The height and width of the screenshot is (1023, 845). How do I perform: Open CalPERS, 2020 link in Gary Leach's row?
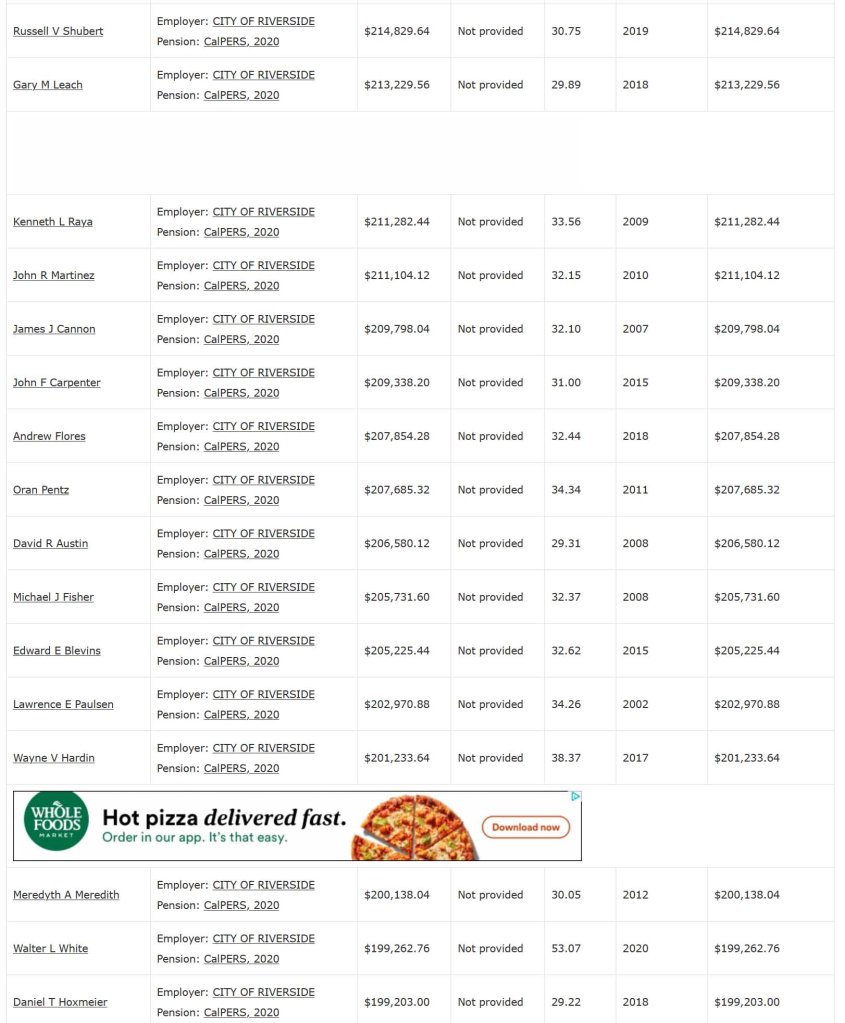[241, 96]
